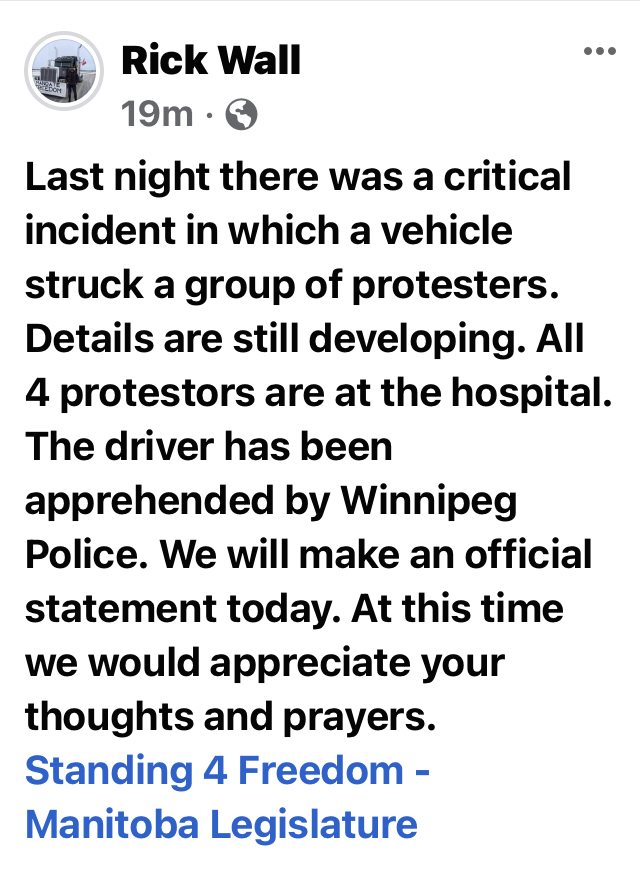Tap the public audience globe icon
This screenshot has width=640, height=876.
[242, 116]
